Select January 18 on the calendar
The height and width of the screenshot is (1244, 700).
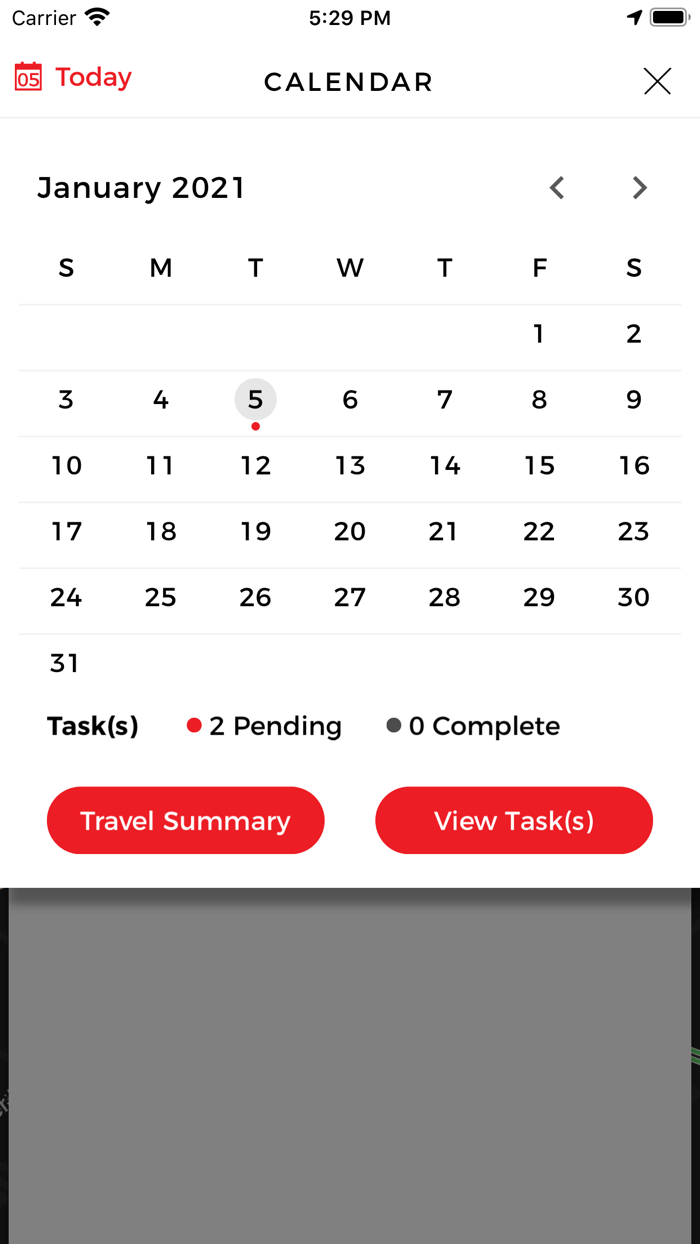[x=161, y=532]
